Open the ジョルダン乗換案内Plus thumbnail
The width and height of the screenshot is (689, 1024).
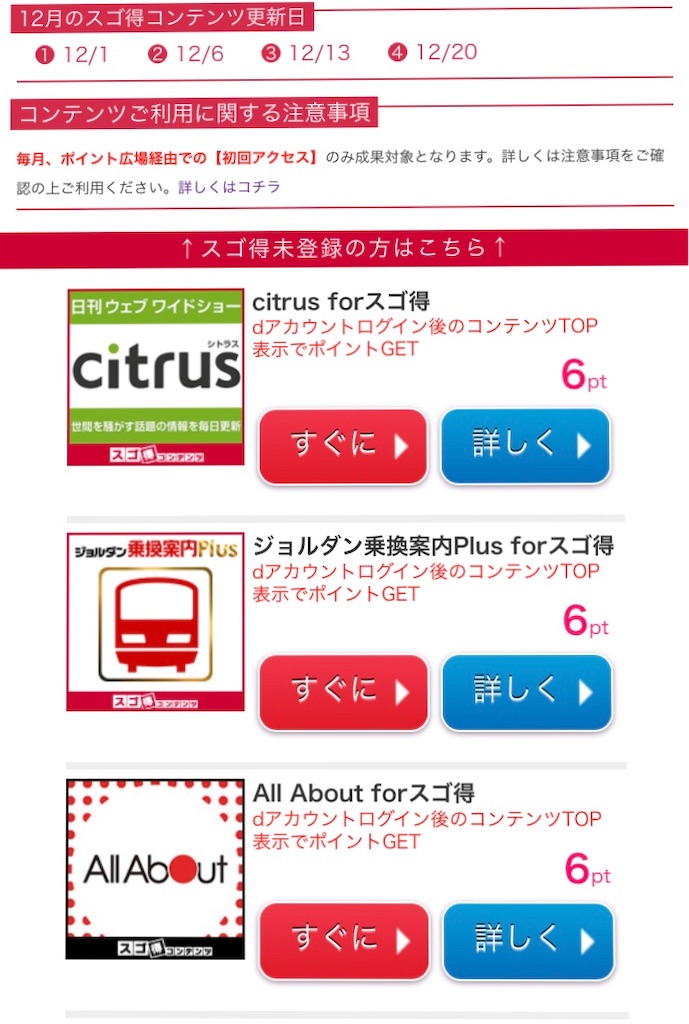tap(156, 621)
